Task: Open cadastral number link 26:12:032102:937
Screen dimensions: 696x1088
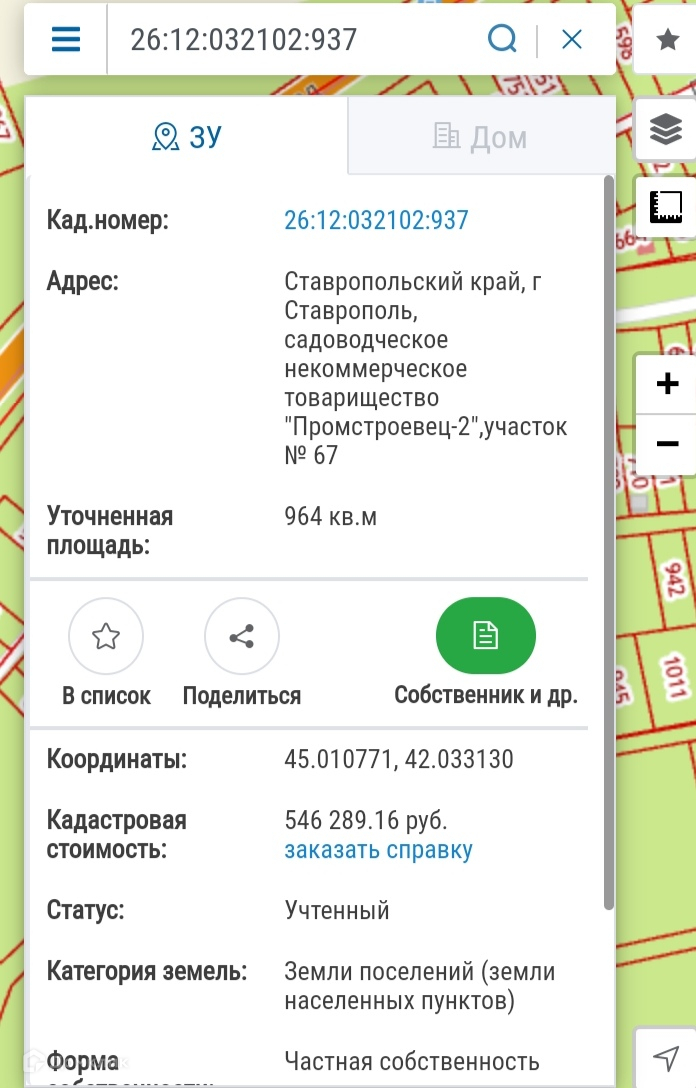Action: pos(376,220)
